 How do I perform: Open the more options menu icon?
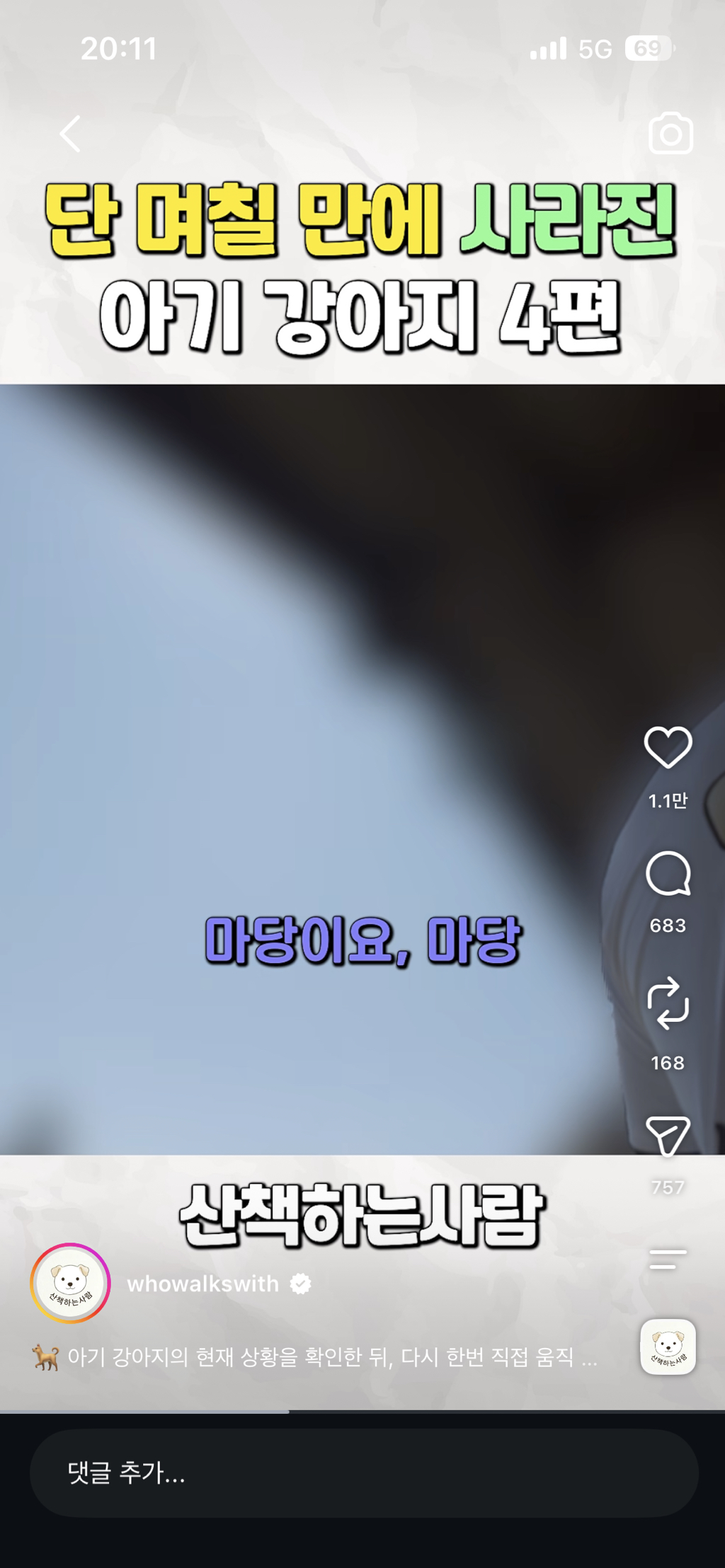point(668,1259)
